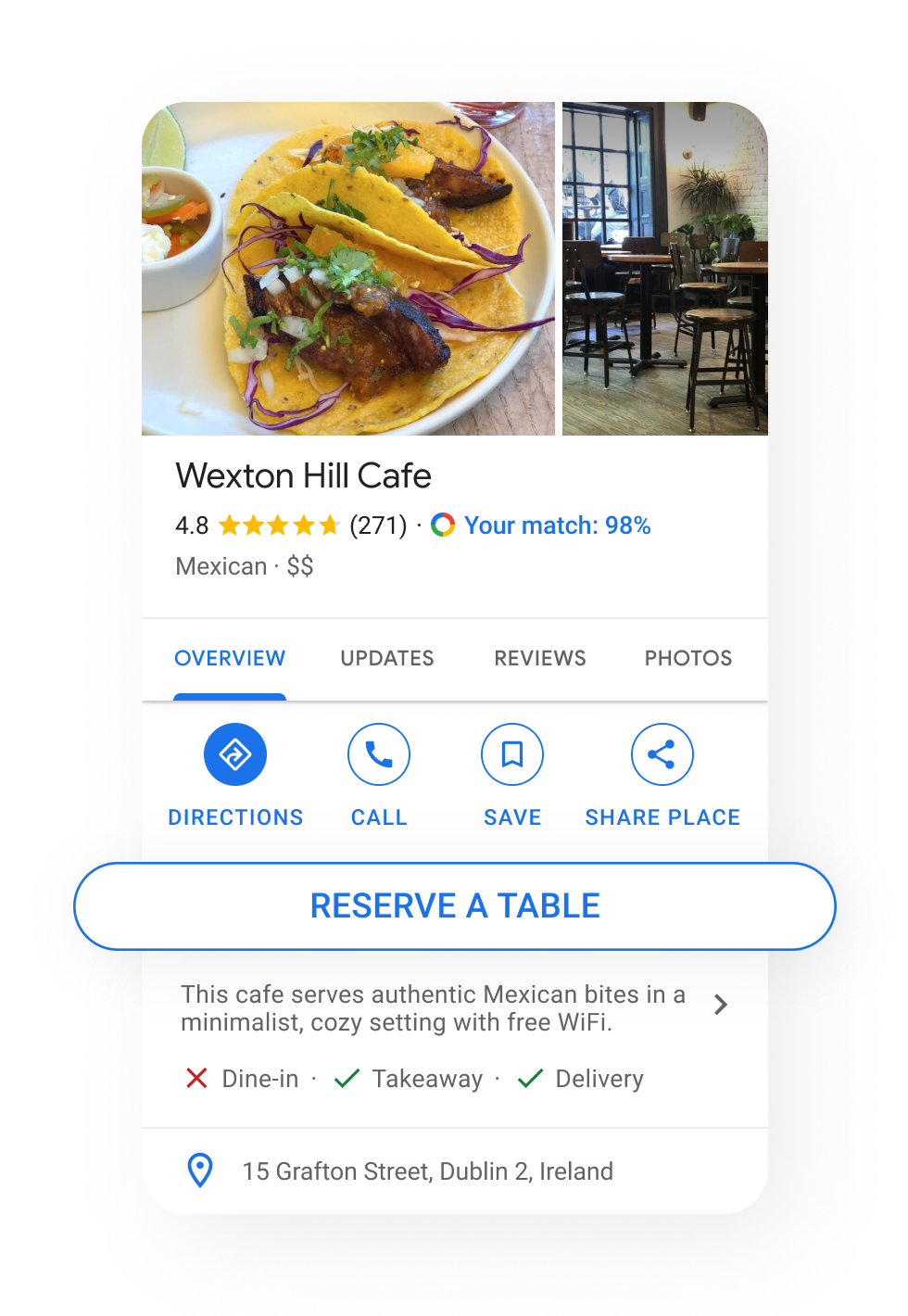
Task: Switch to the Updates tab
Action: pos(387,658)
